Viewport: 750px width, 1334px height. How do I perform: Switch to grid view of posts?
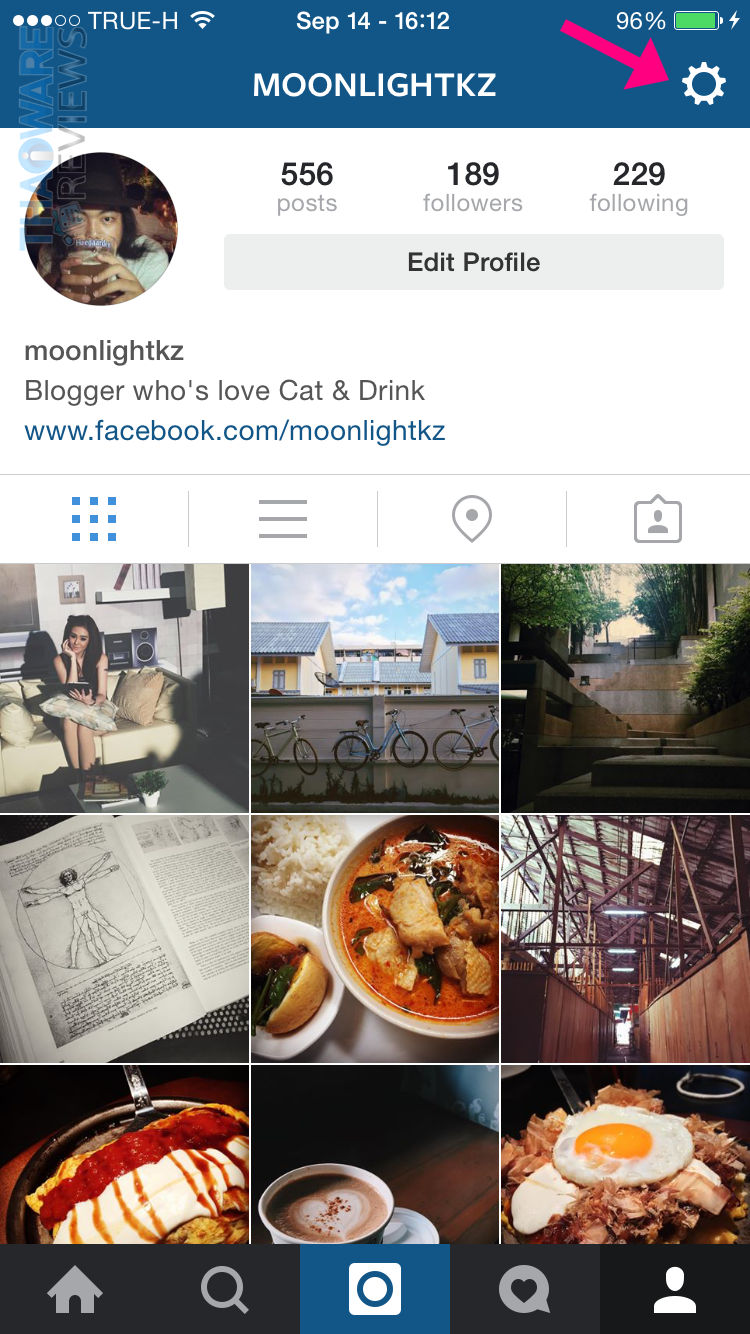pos(94,519)
